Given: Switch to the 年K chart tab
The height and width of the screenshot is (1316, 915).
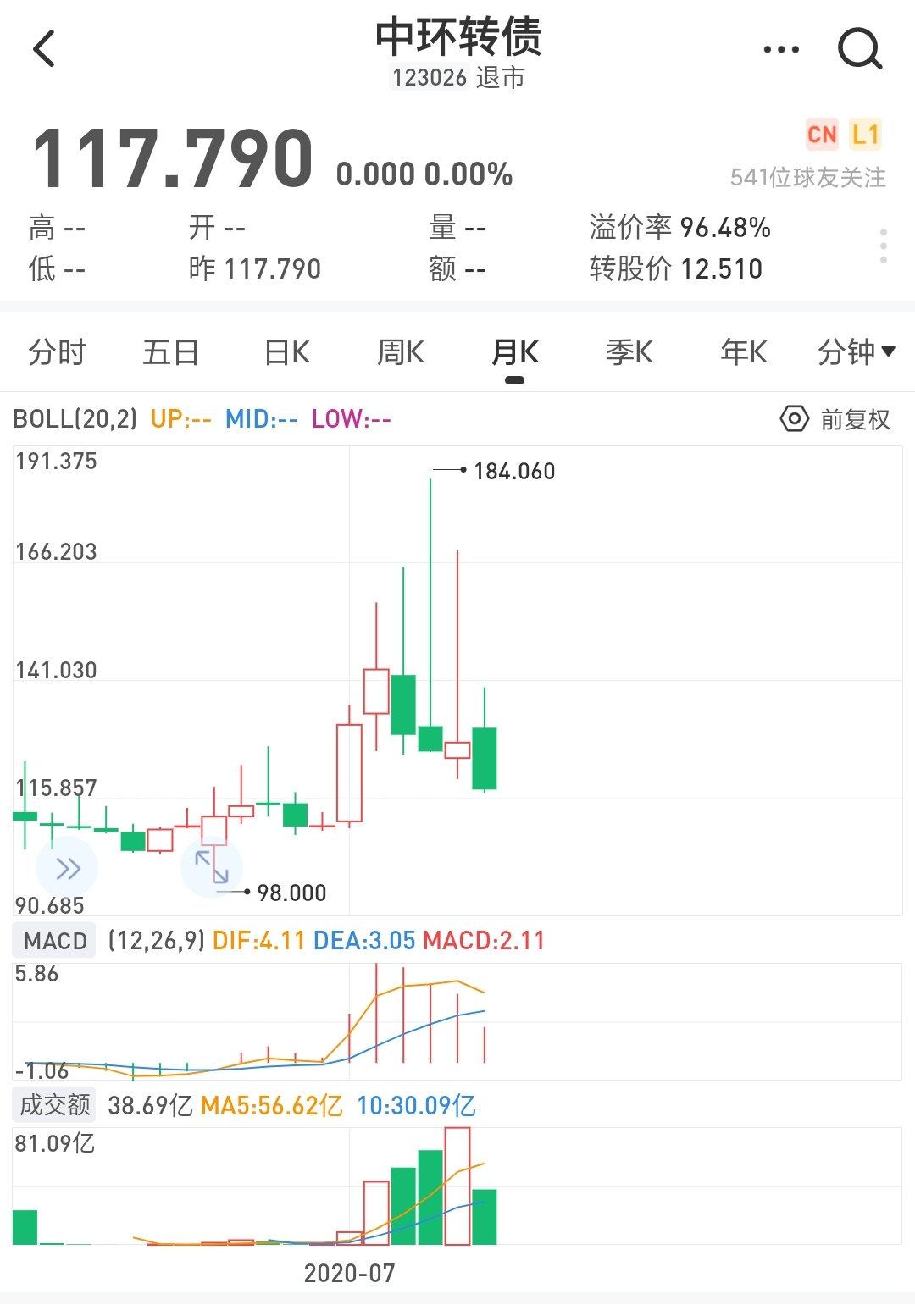Looking at the screenshot, I should click(744, 351).
